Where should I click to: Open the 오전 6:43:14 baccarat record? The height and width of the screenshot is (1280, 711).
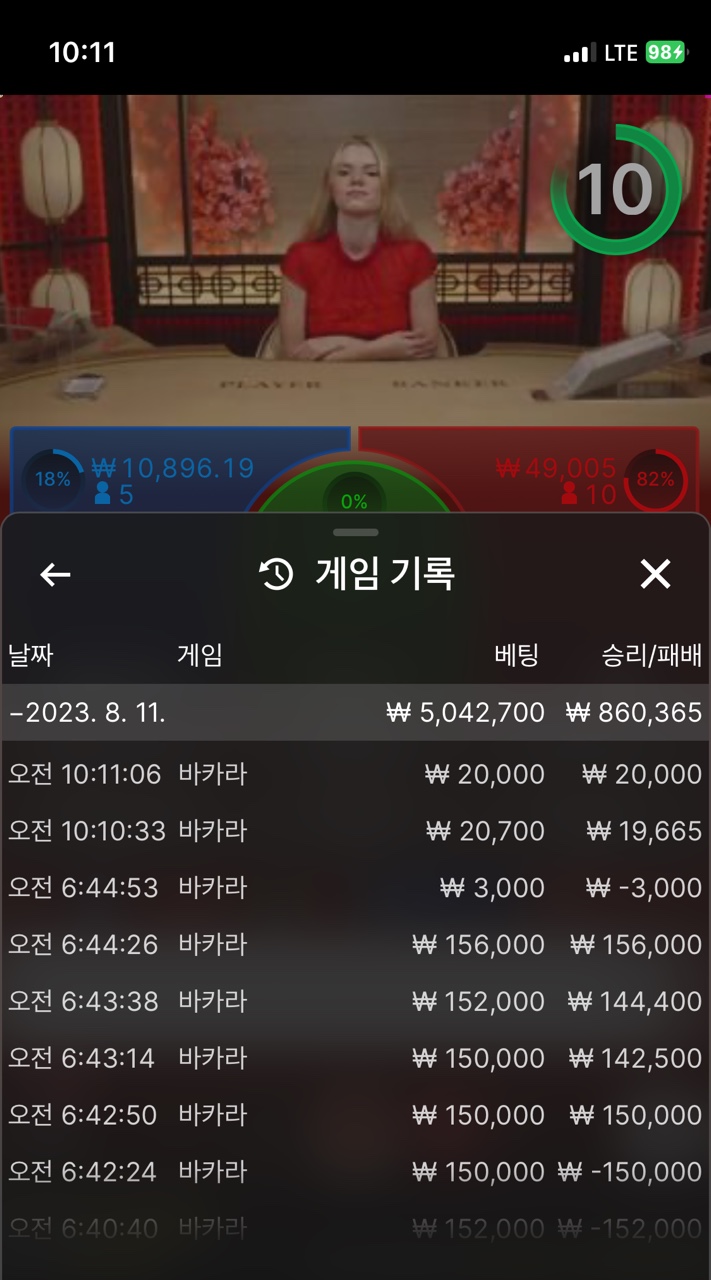[x=355, y=1058]
